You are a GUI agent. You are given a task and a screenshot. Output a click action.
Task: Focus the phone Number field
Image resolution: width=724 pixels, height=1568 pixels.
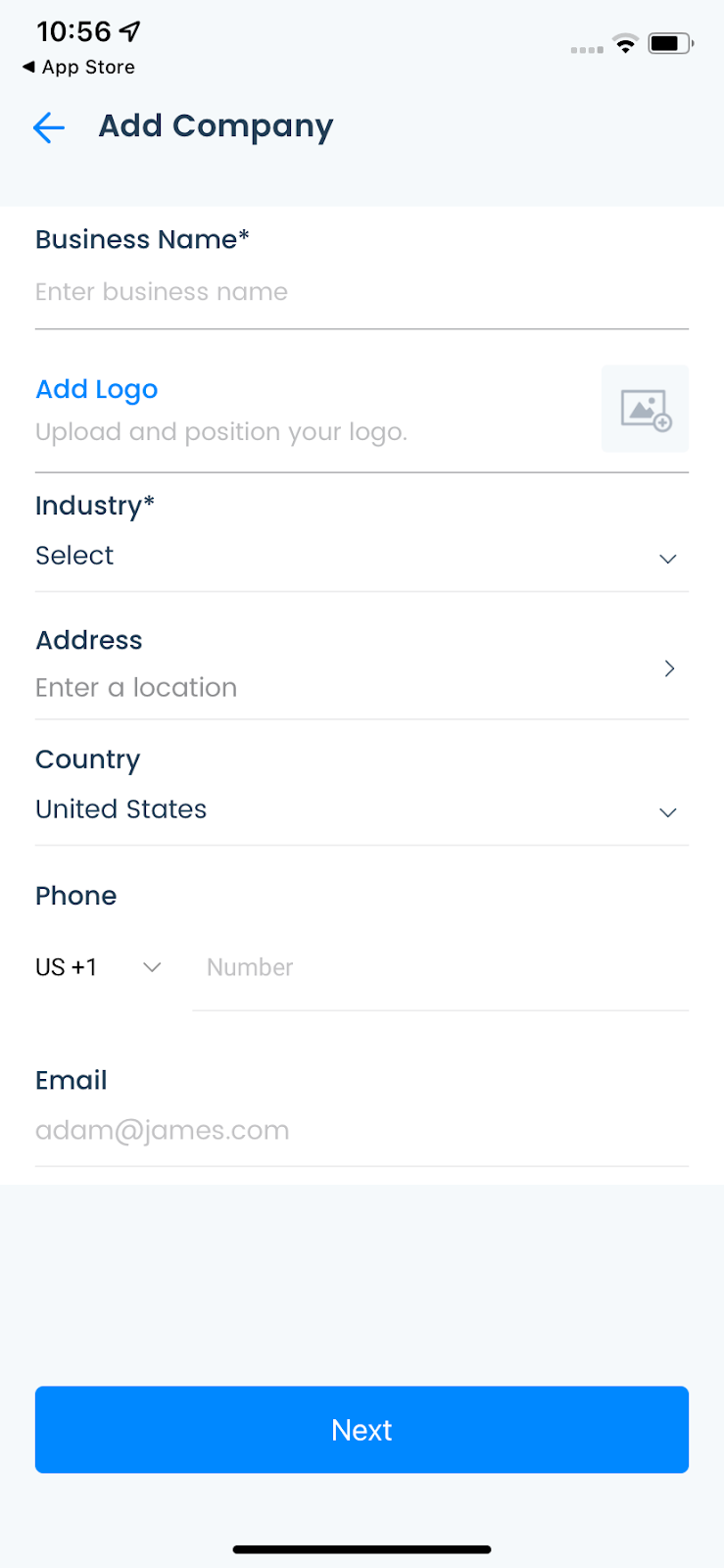point(439,967)
